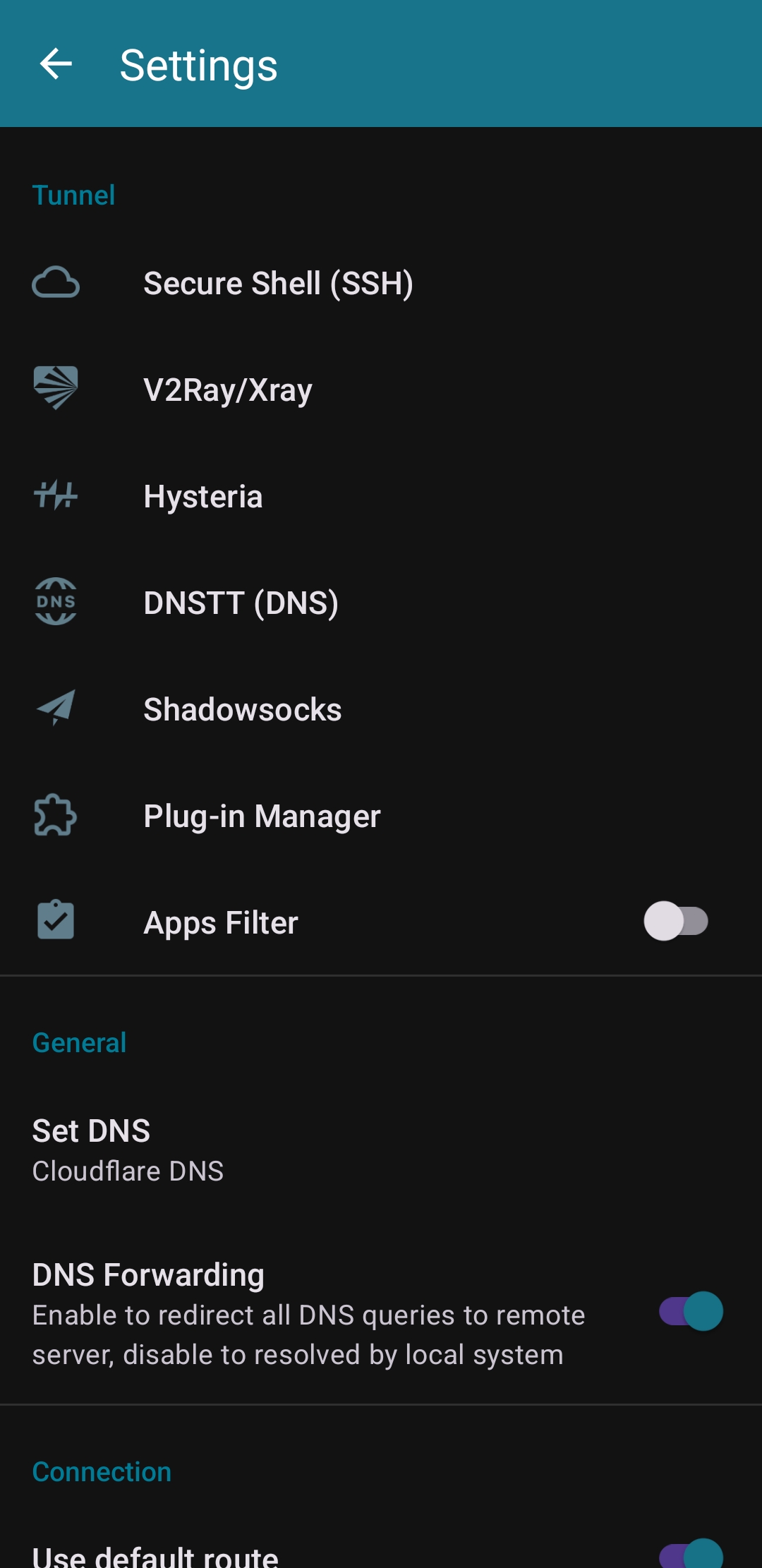The image size is (762, 1568).
Task: Open the Plug-in Manager entry
Action: point(262,816)
